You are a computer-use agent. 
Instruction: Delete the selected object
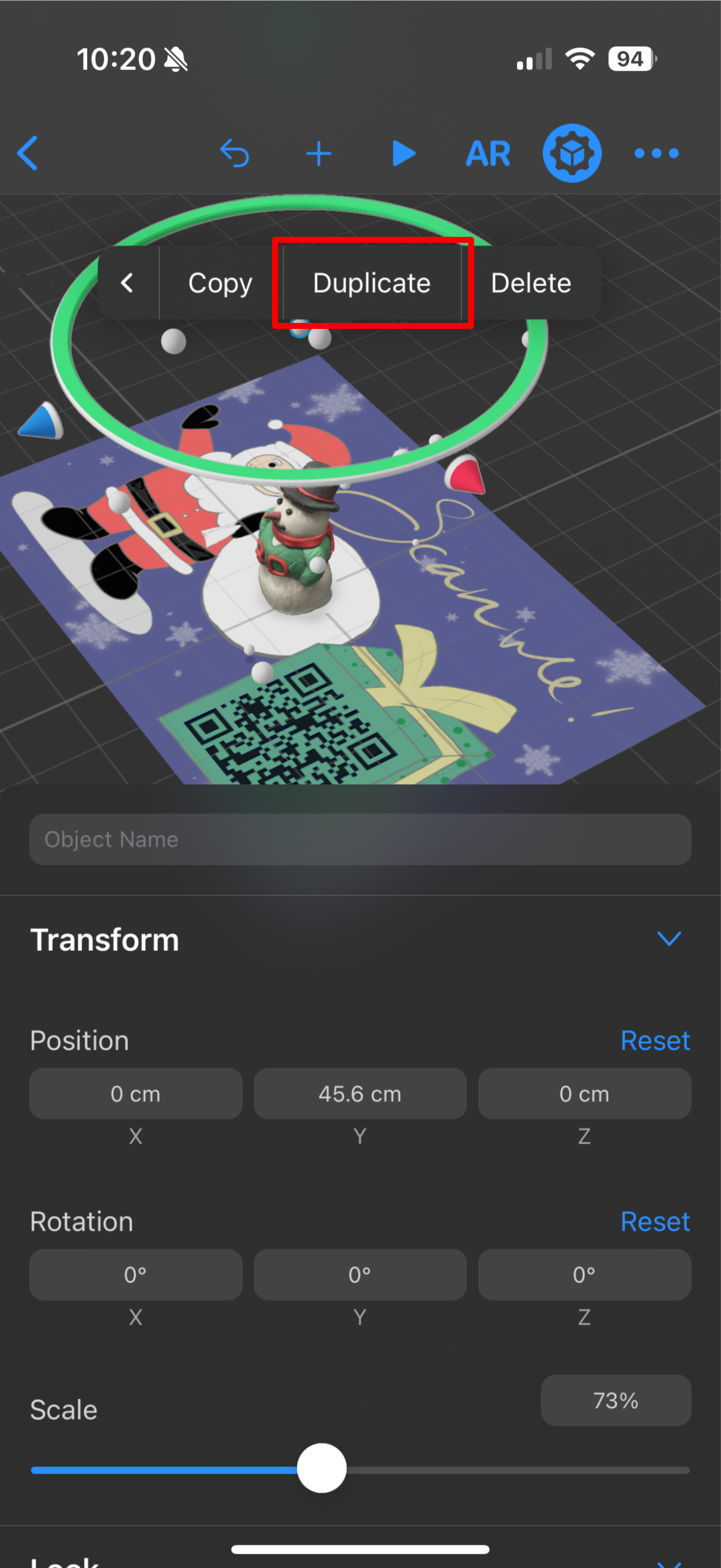click(x=530, y=283)
